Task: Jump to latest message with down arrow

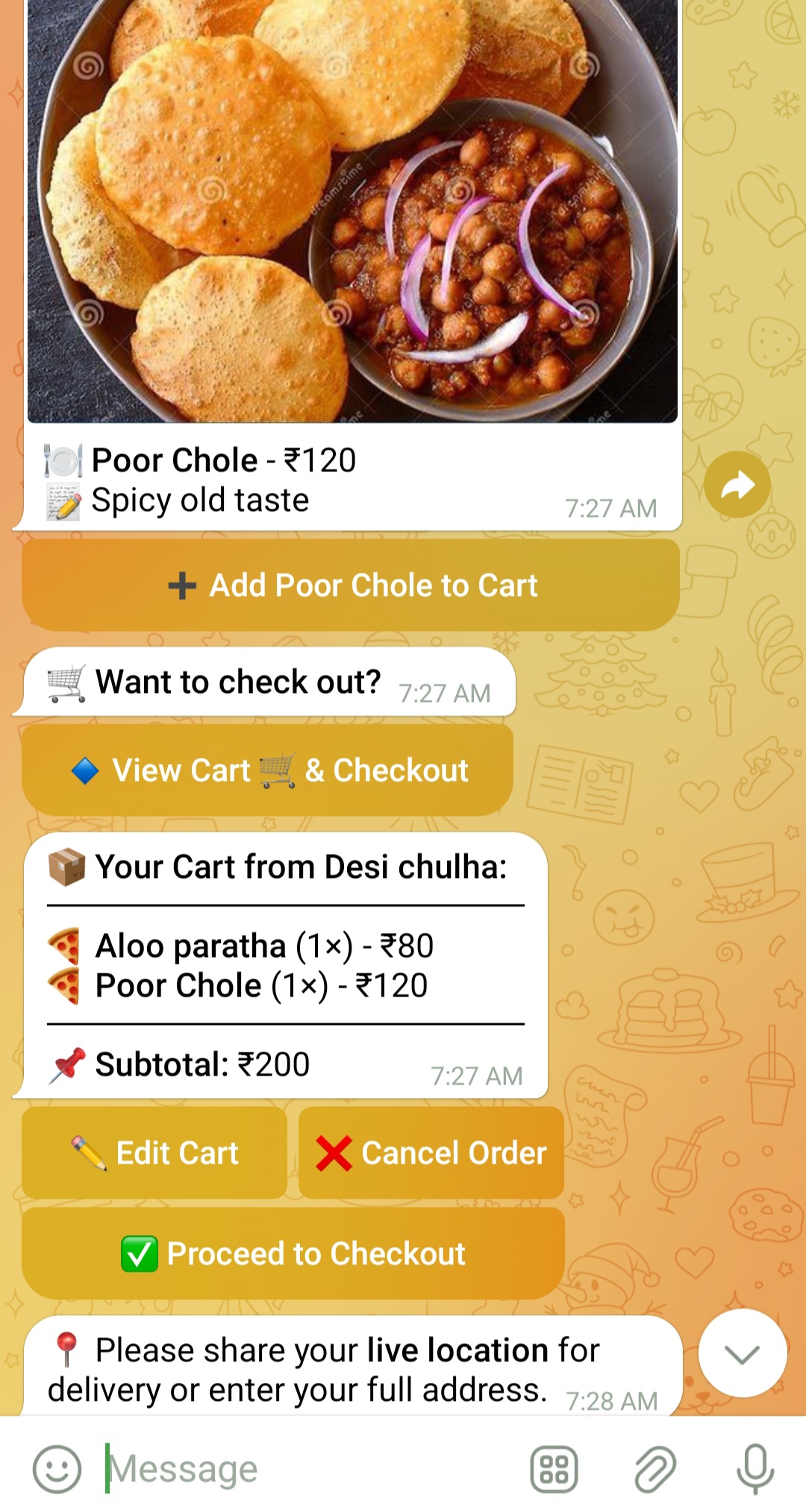Action: [742, 1353]
